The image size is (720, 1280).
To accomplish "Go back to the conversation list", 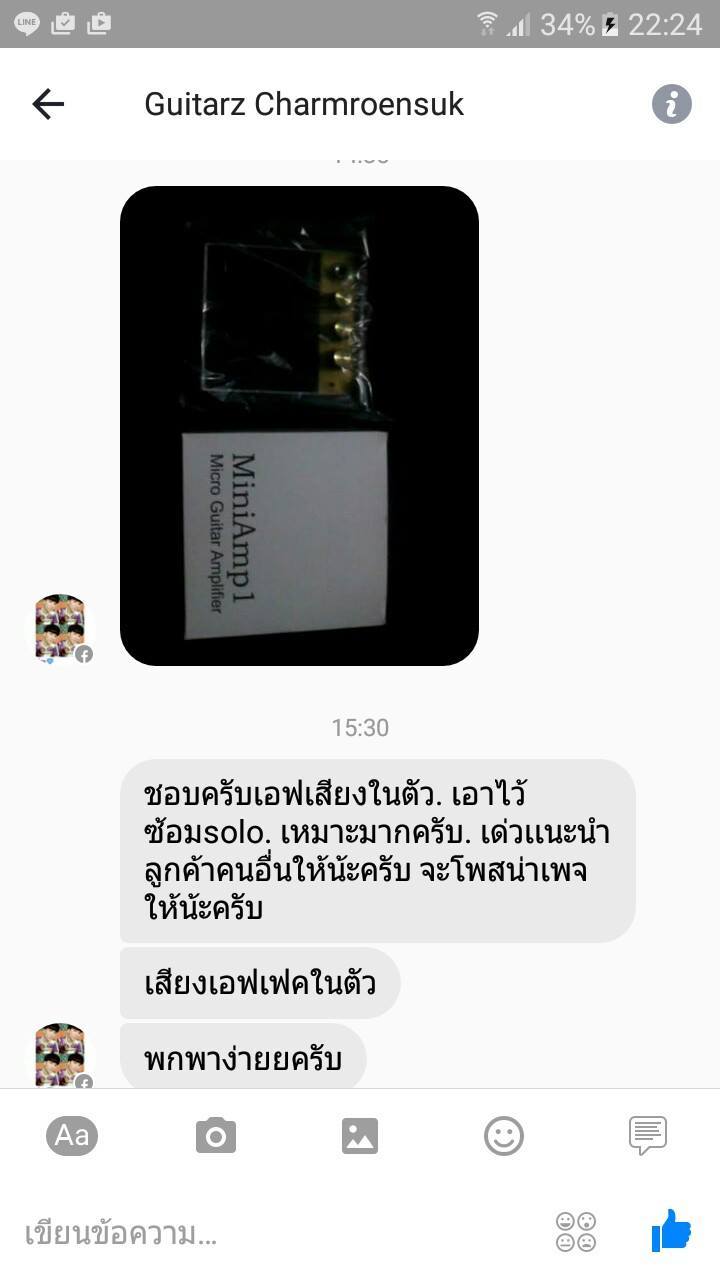I will (x=48, y=104).
